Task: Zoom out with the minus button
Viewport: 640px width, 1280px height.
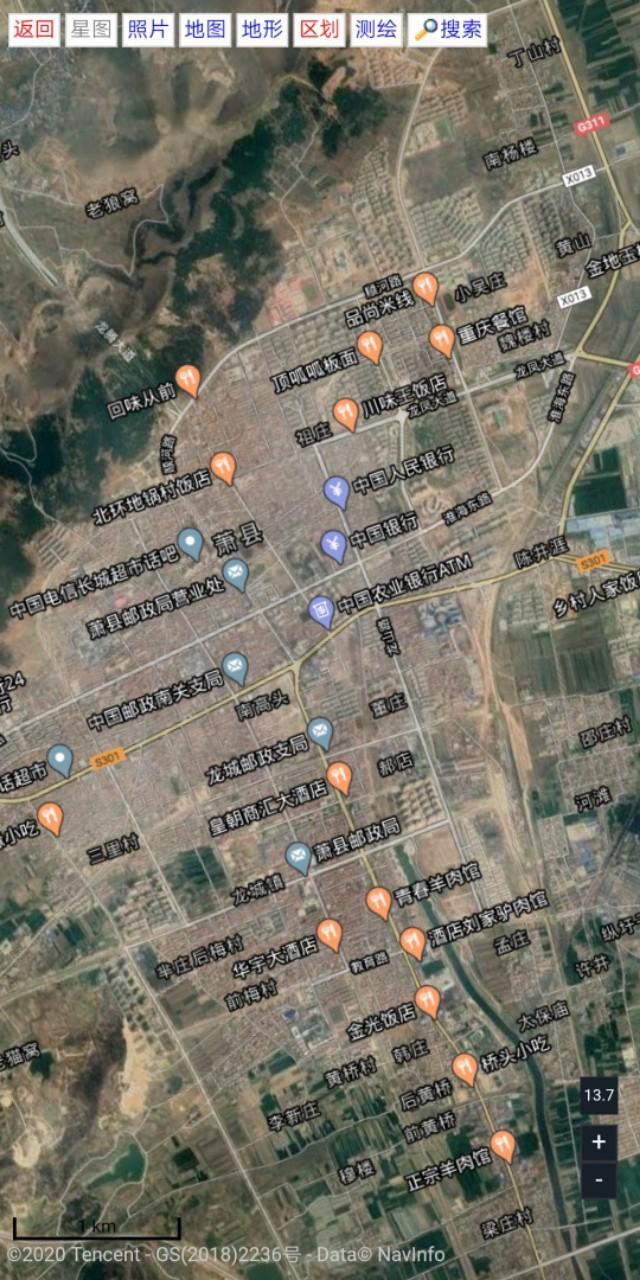Action: [598, 1180]
